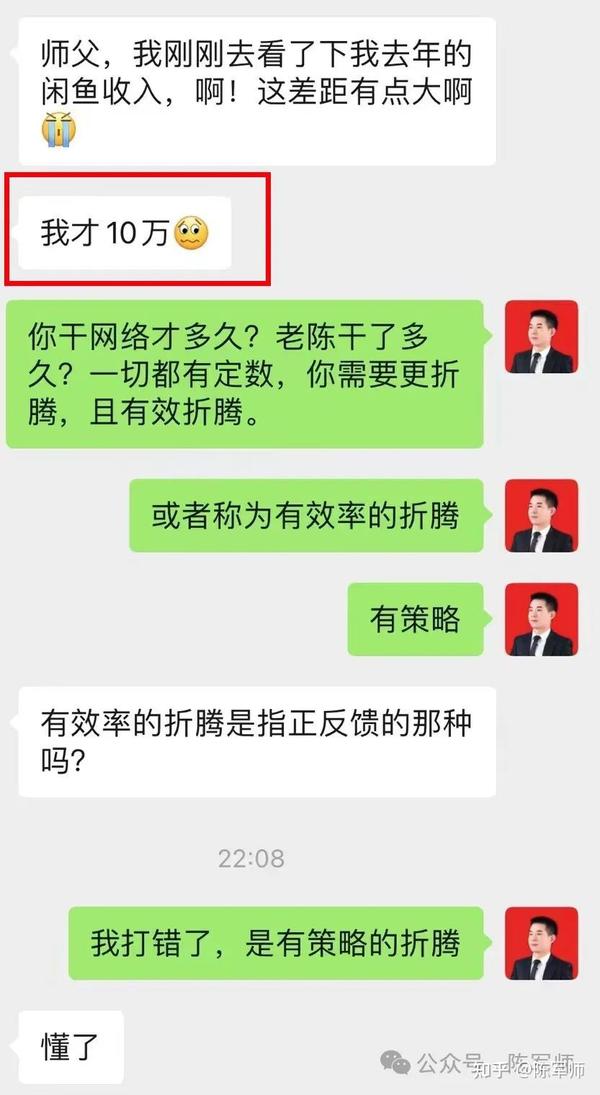This screenshot has width=600, height=1095.
Task: Open sender avatar beside "你干网络才多久" message
Action: (541, 337)
